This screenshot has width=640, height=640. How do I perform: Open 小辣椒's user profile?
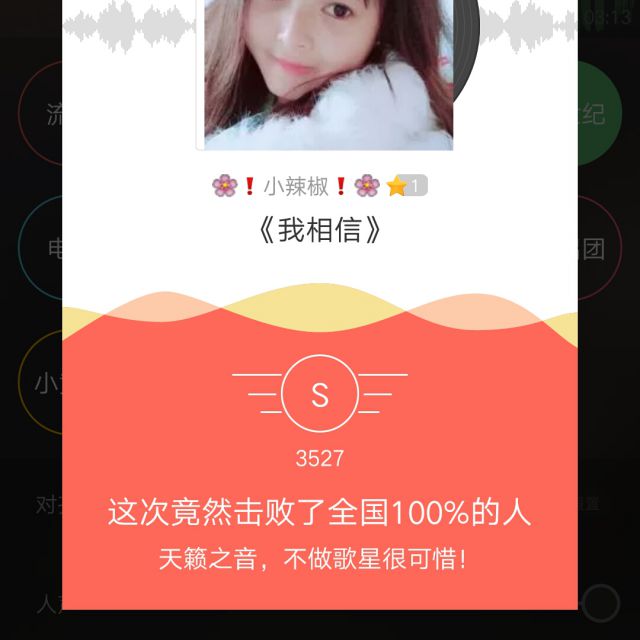pos(296,186)
